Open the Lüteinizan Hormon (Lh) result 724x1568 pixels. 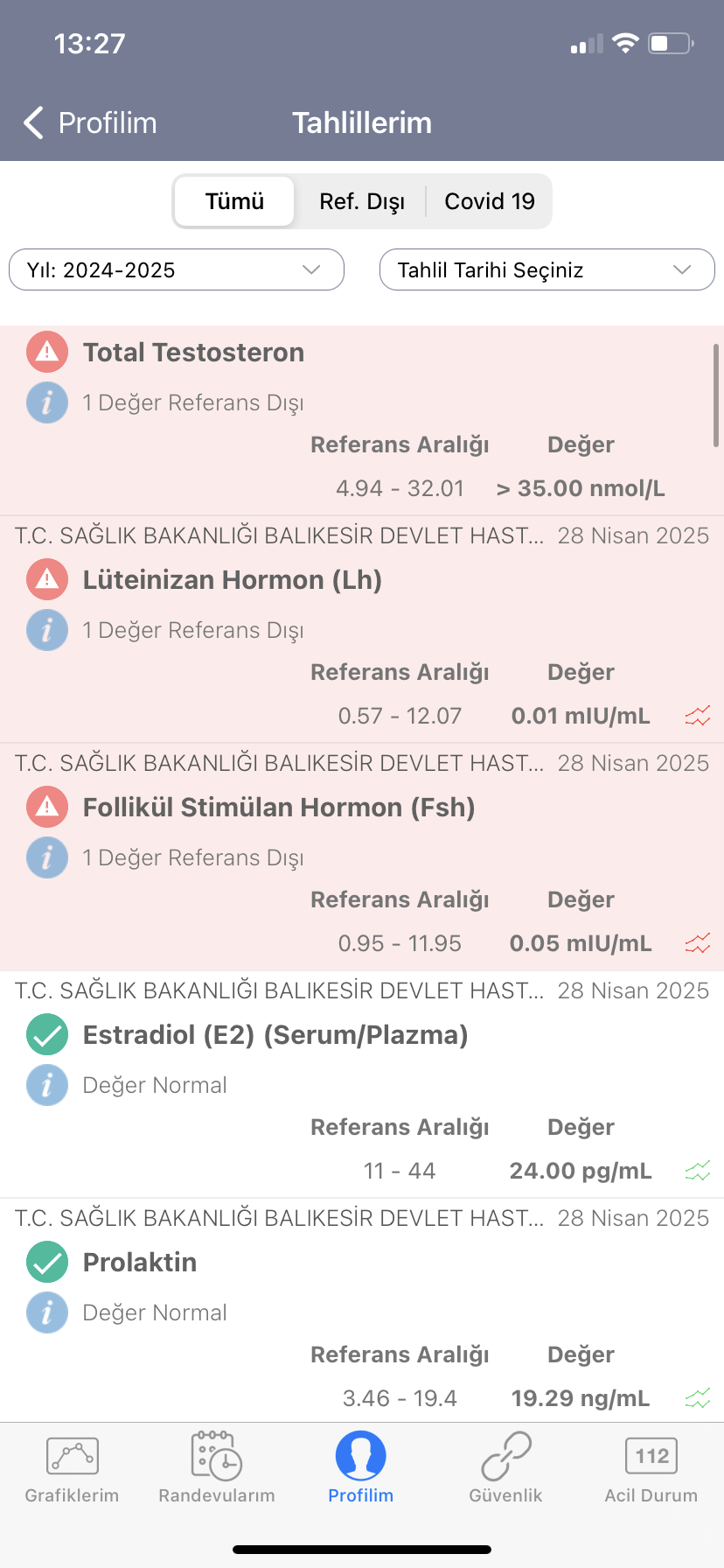pos(232,580)
